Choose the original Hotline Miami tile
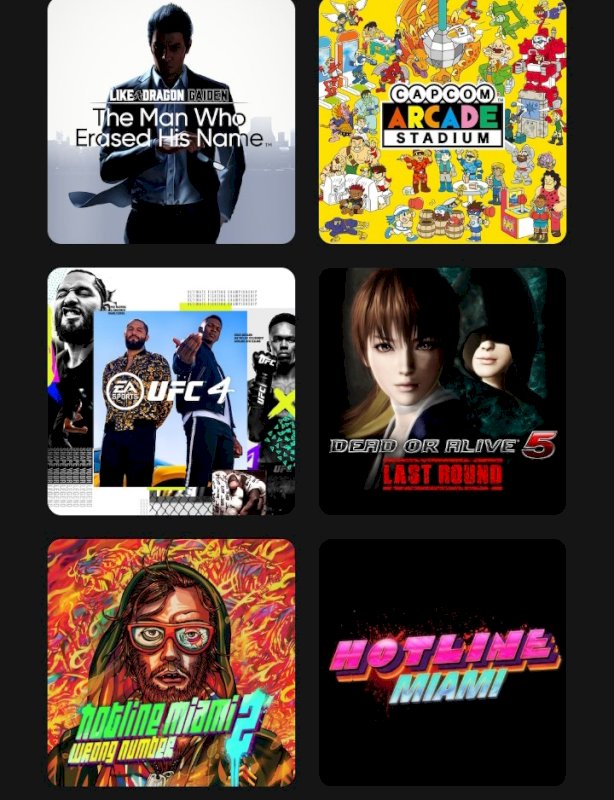This screenshot has width=614, height=800. click(x=442, y=662)
